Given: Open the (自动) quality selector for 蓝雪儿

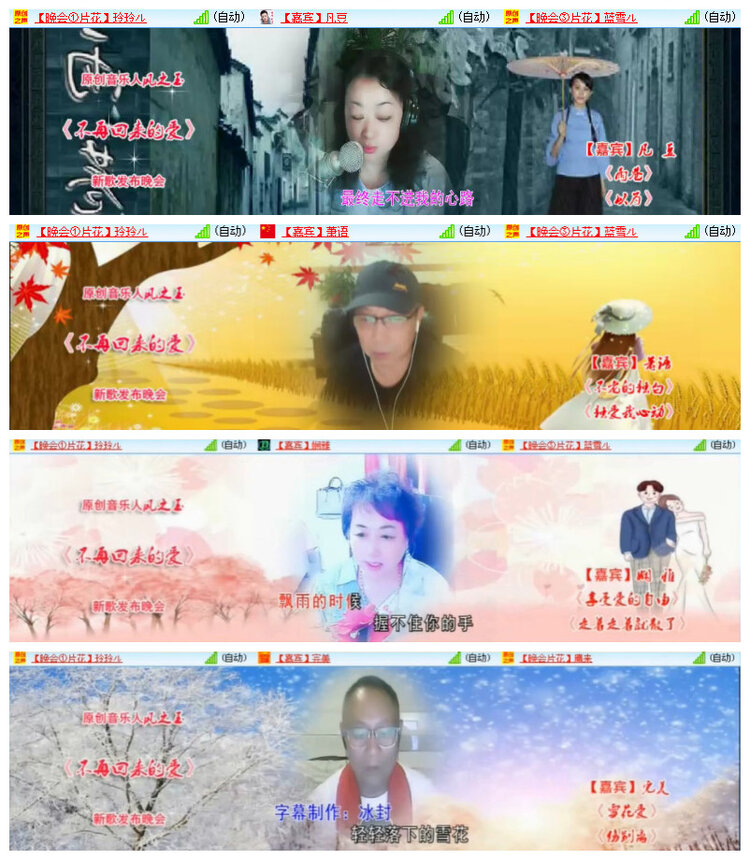Looking at the screenshot, I should (718, 15).
